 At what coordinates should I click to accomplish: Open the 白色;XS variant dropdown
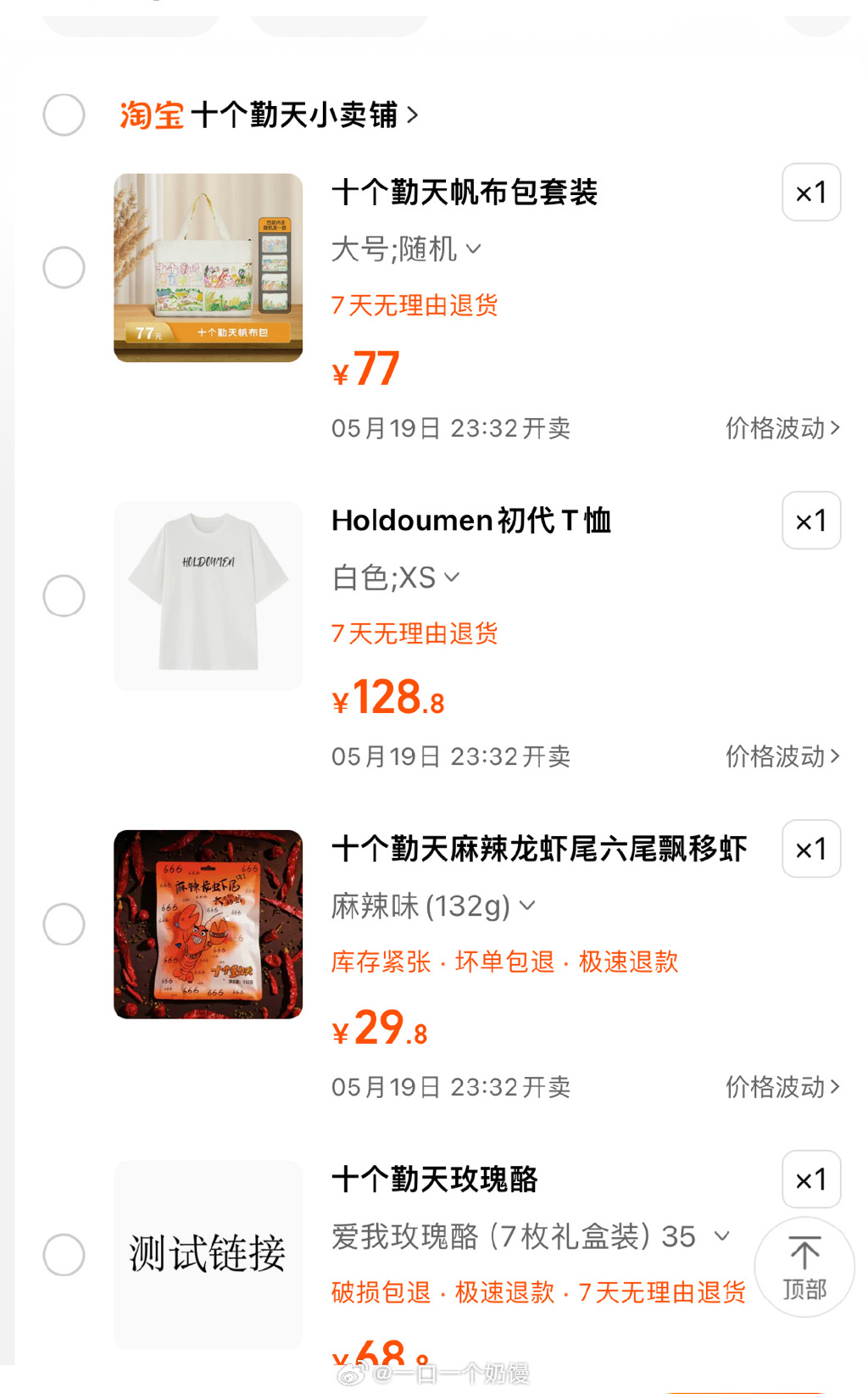click(395, 577)
